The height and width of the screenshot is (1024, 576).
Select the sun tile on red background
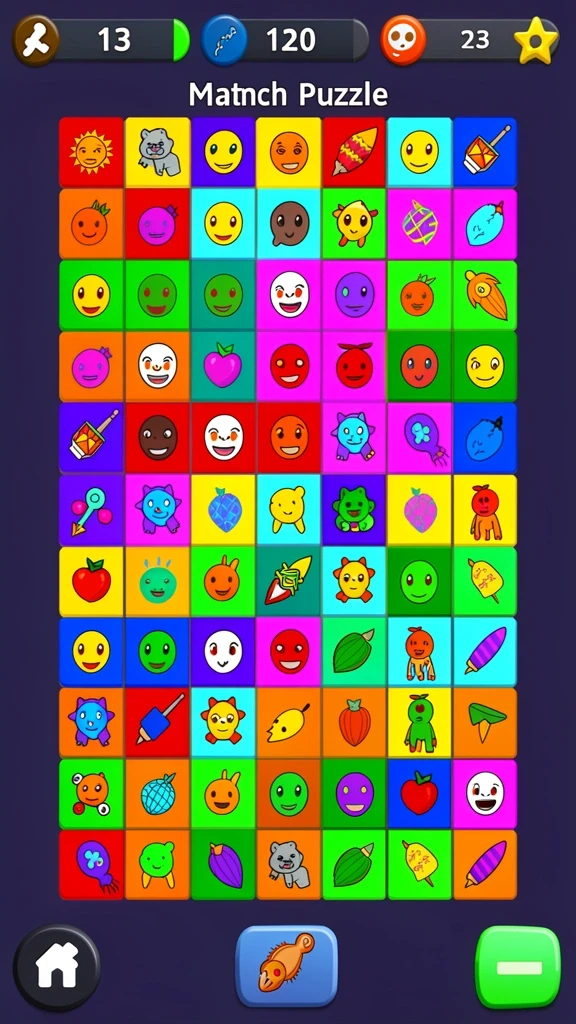pyautogui.click(x=91, y=152)
